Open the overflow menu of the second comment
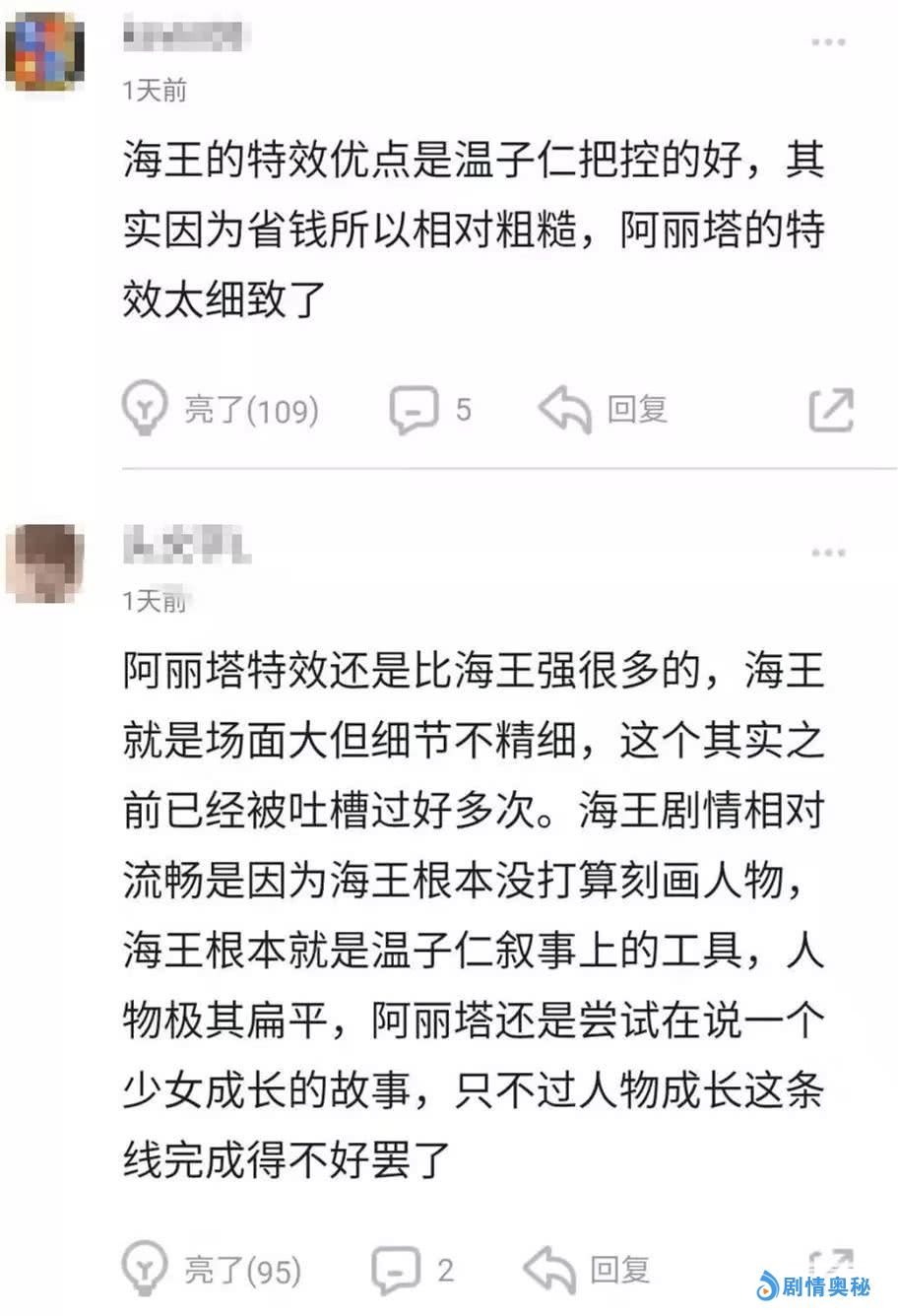 click(828, 552)
